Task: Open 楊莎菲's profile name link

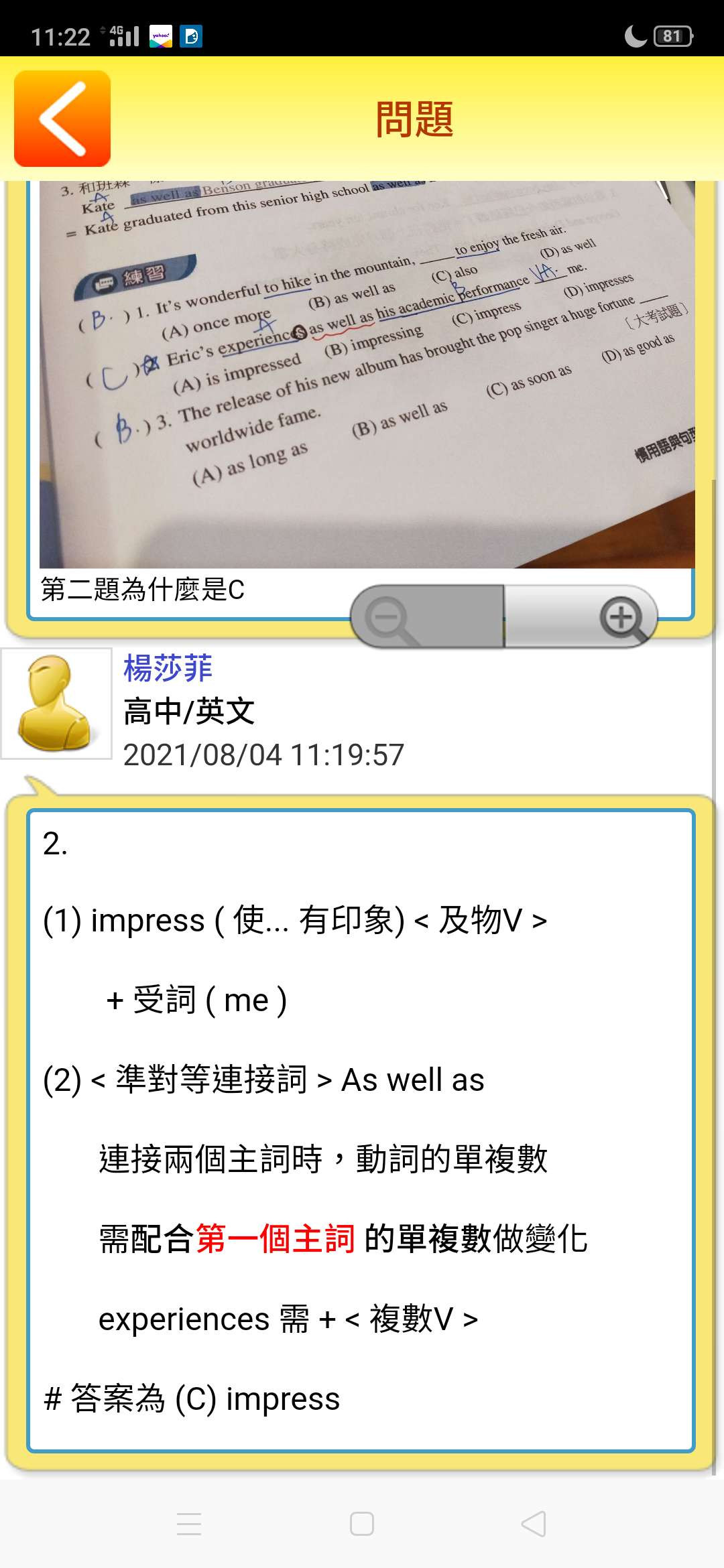Action: coord(168,668)
